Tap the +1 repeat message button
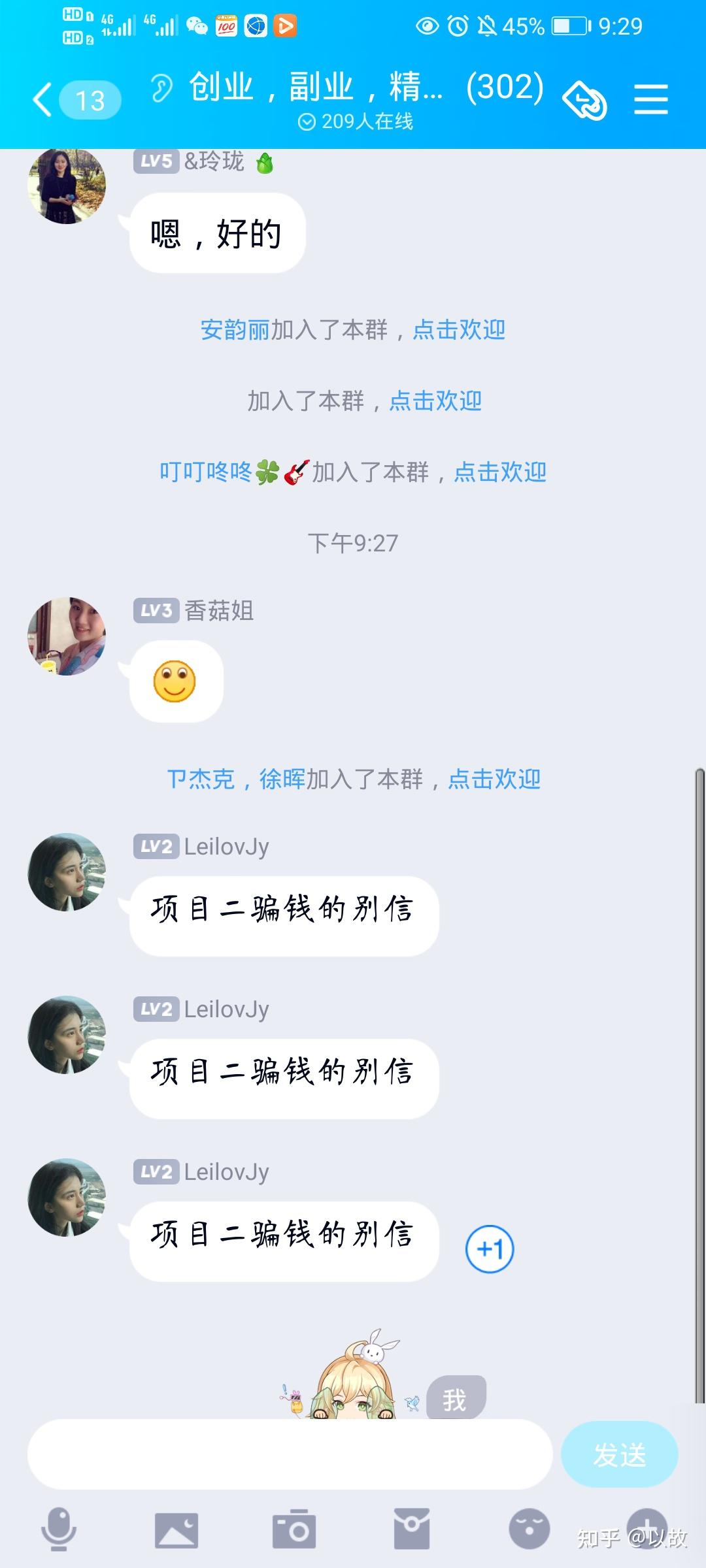Viewport: 706px width, 1568px height. click(490, 1249)
